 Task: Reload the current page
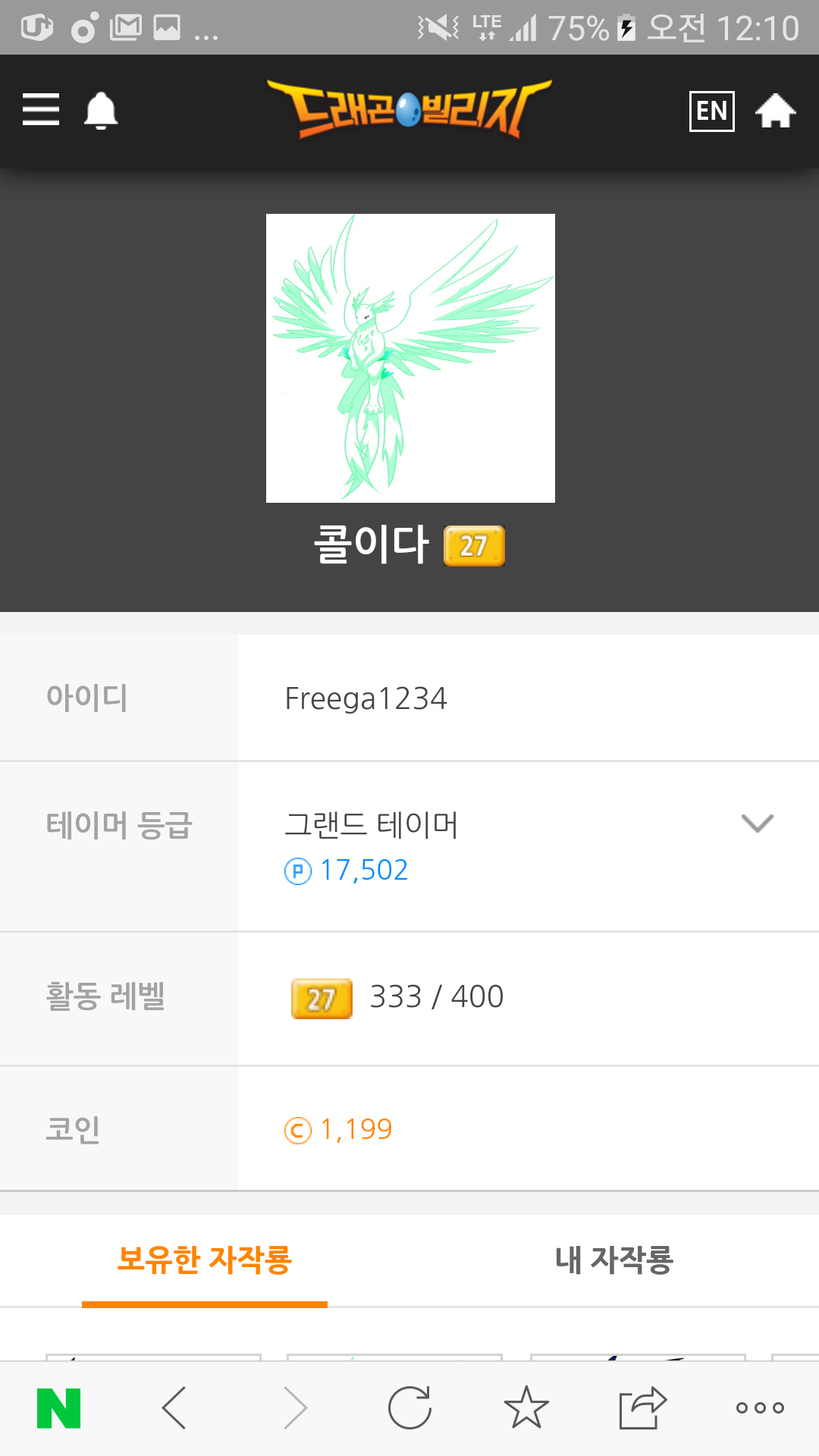[409, 1408]
